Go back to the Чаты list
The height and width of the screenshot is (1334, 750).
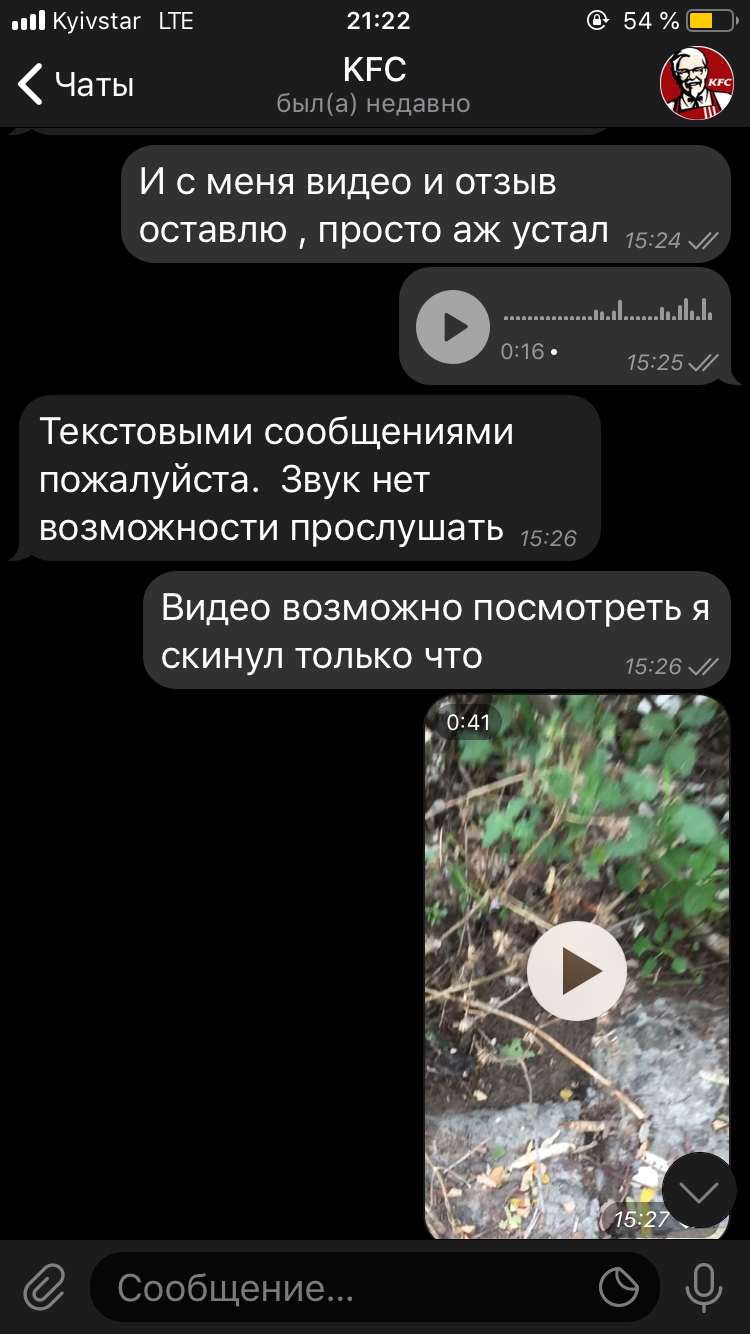[76, 84]
